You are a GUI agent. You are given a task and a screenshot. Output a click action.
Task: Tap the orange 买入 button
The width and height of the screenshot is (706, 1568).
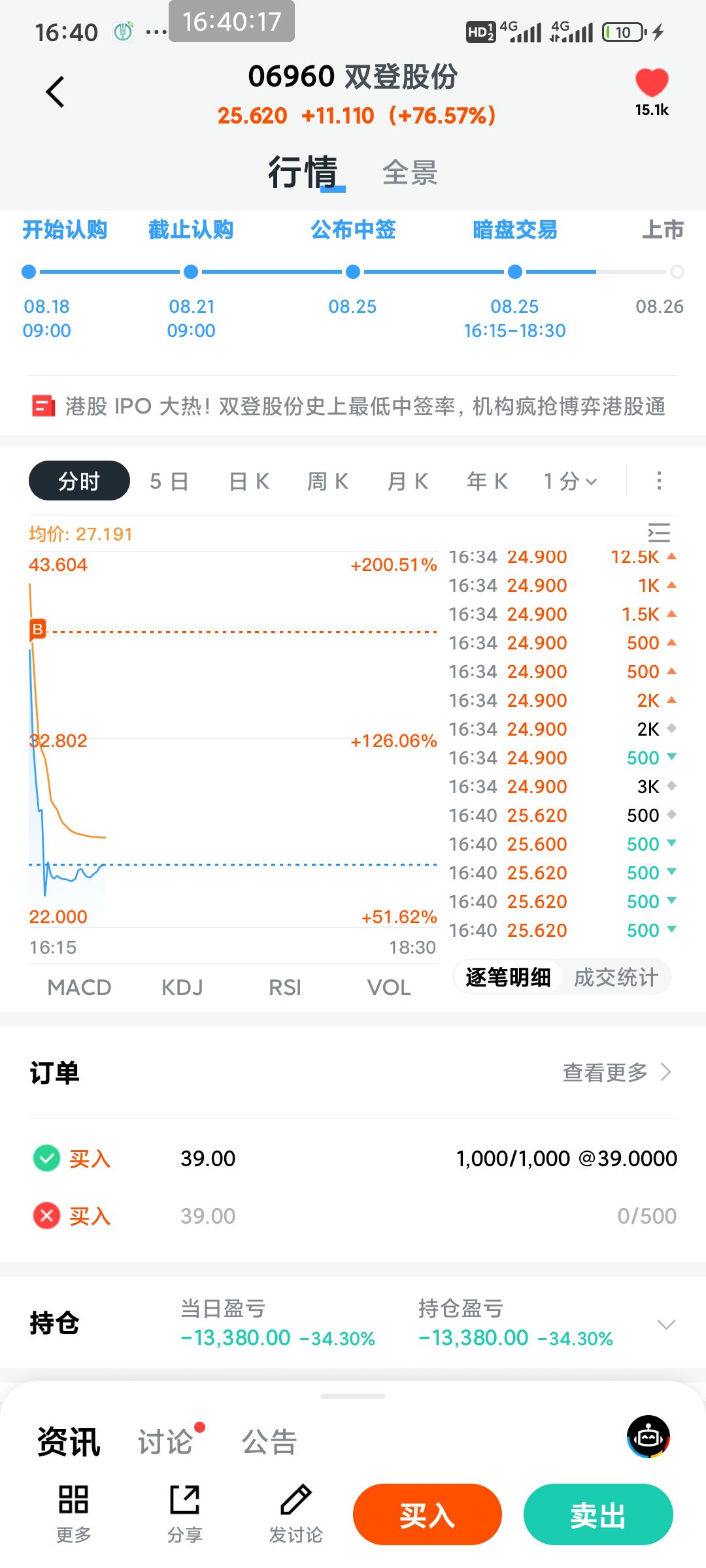[428, 1514]
